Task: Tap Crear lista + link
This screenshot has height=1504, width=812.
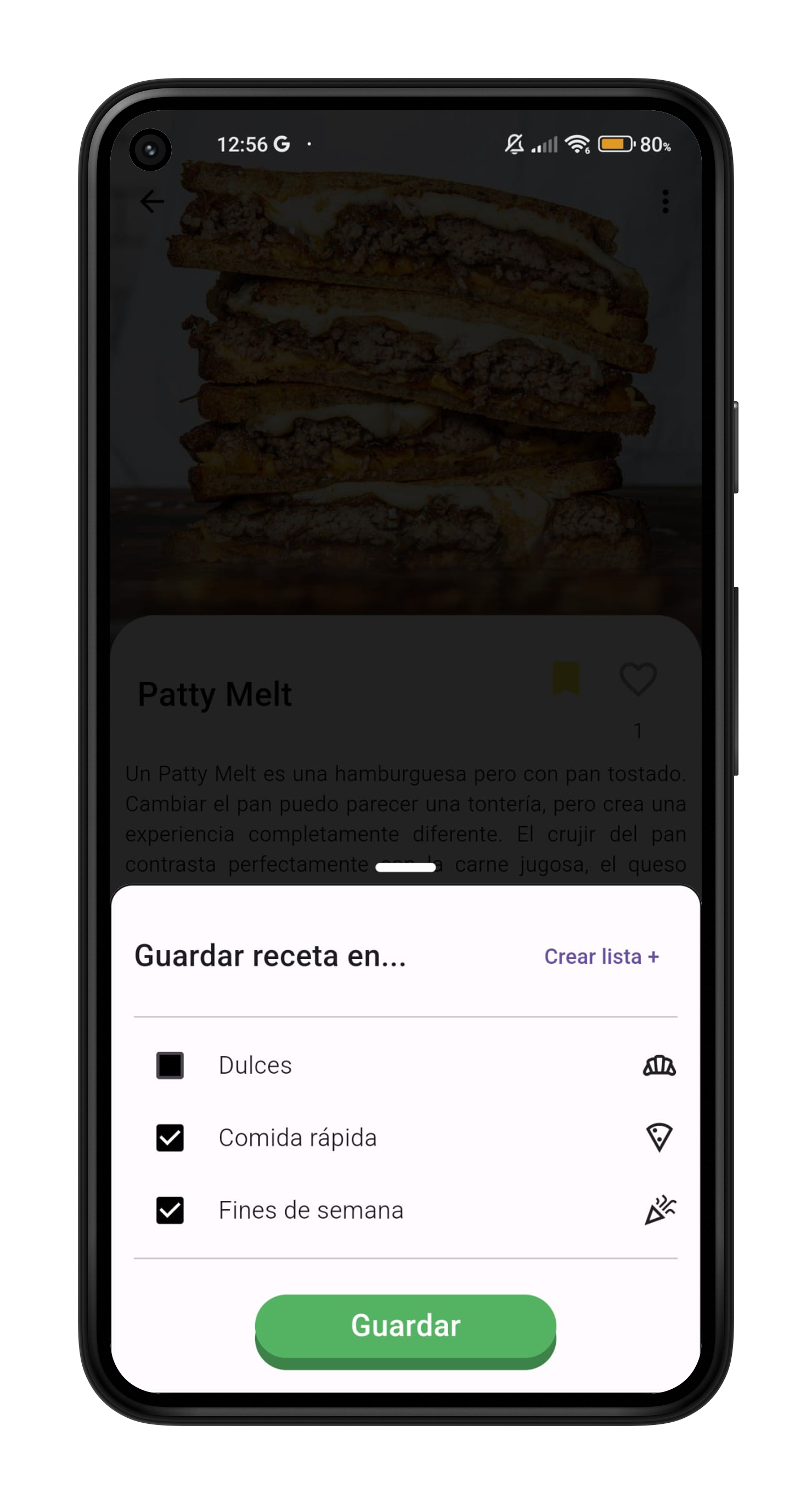Action: point(601,957)
